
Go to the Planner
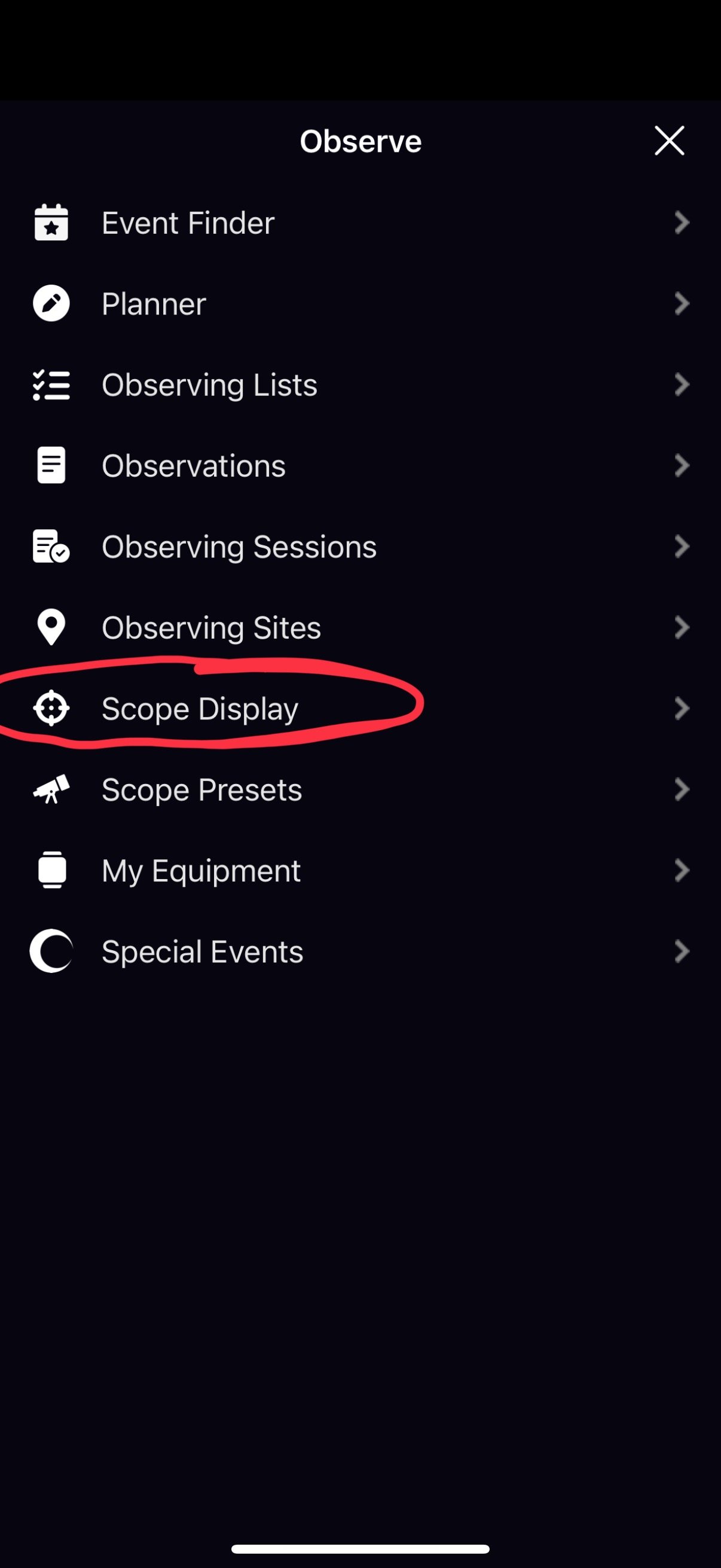click(360, 304)
